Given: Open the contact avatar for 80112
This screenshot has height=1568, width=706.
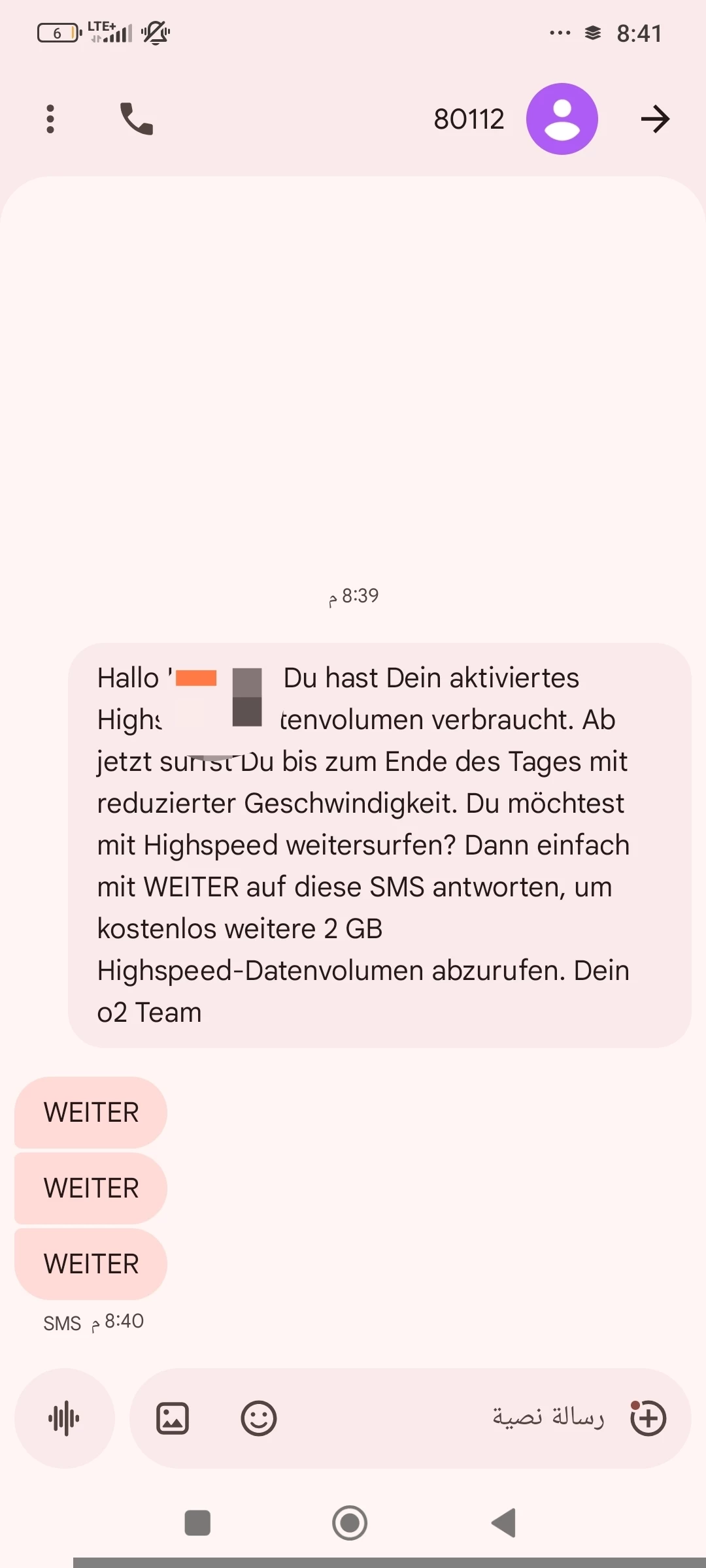Looking at the screenshot, I should (562, 119).
